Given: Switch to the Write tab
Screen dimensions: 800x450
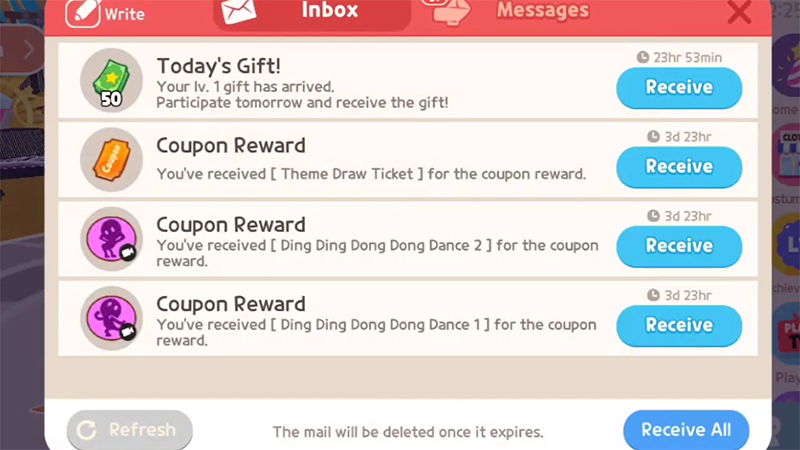Looking at the screenshot, I should click(105, 13).
